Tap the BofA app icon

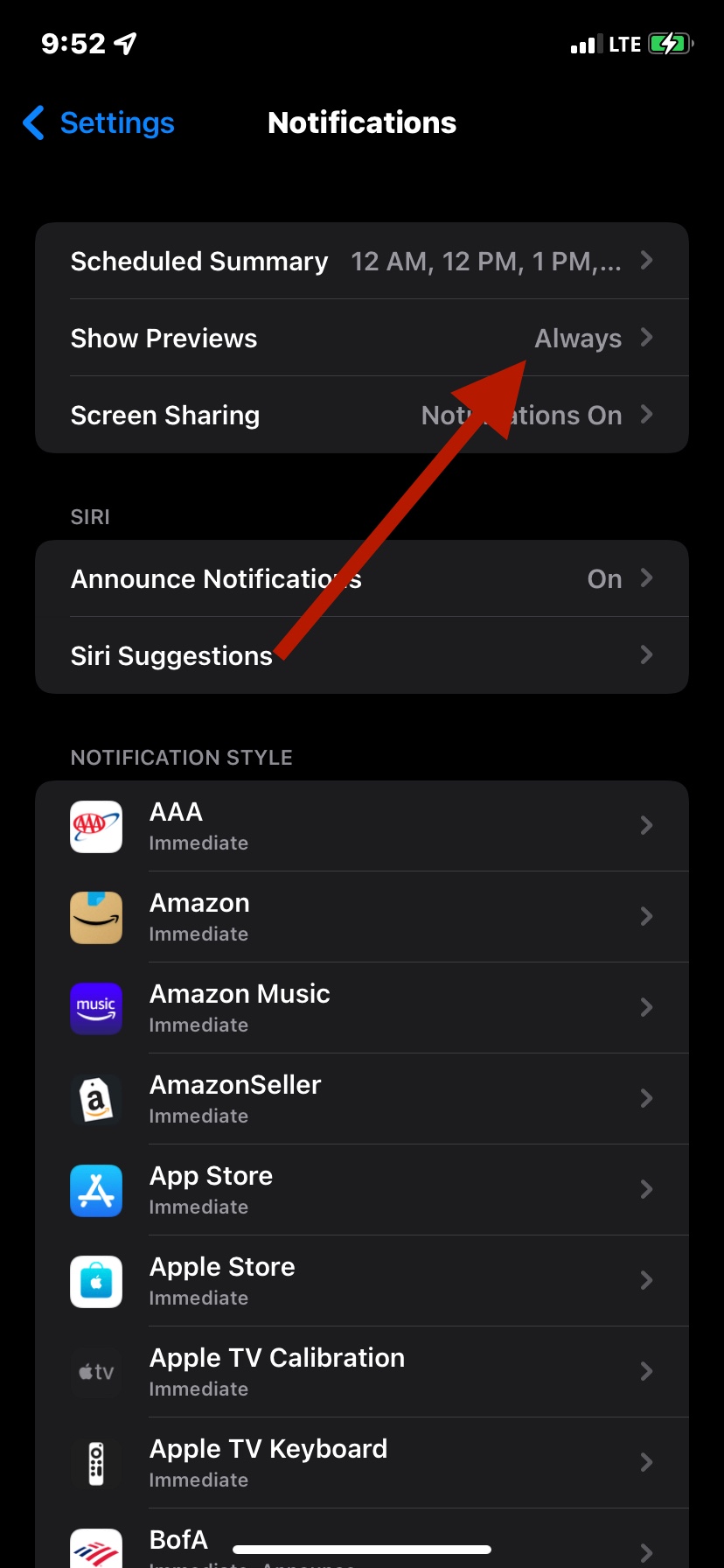click(x=96, y=1549)
